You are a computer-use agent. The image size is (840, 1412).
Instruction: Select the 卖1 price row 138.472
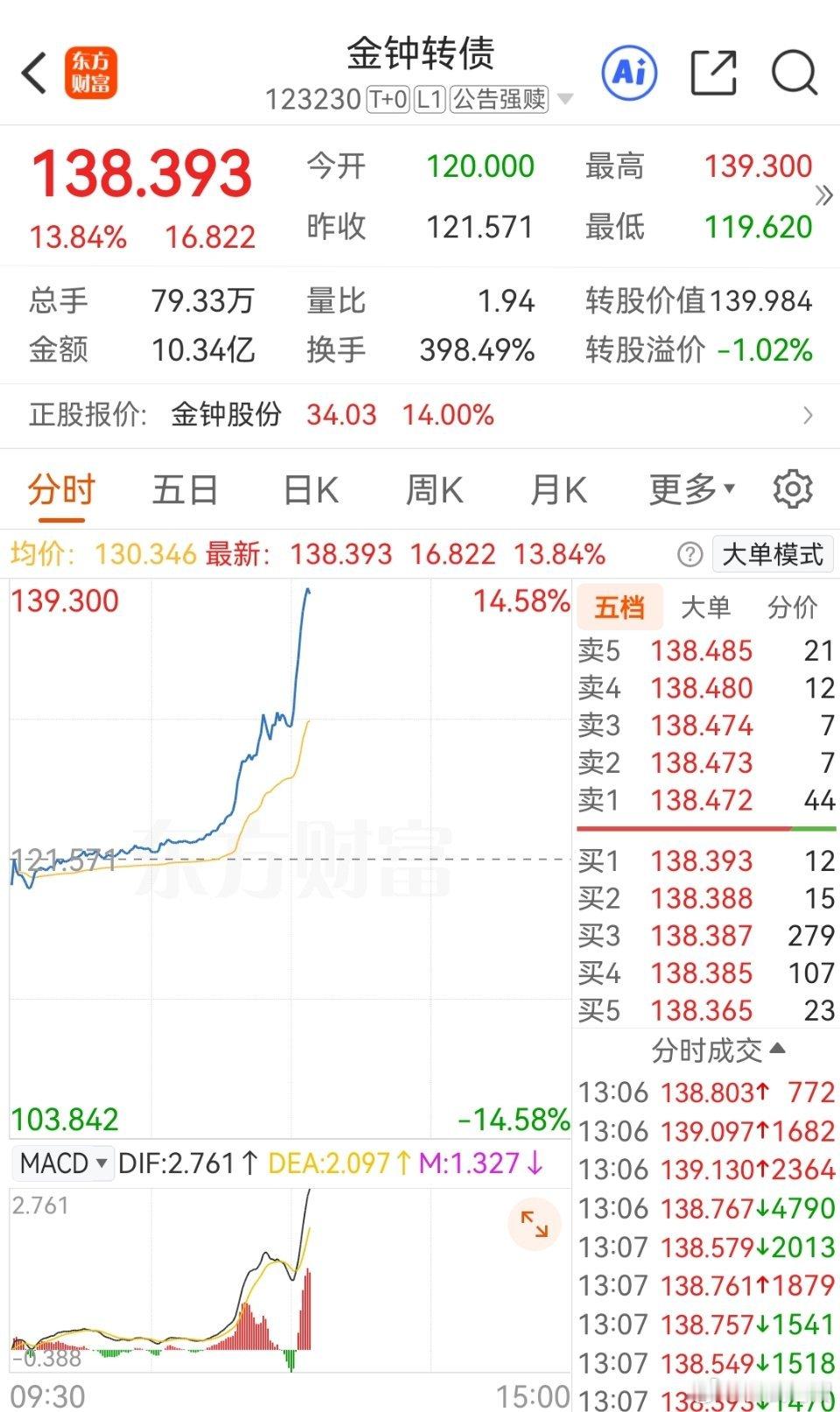click(x=701, y=800)
